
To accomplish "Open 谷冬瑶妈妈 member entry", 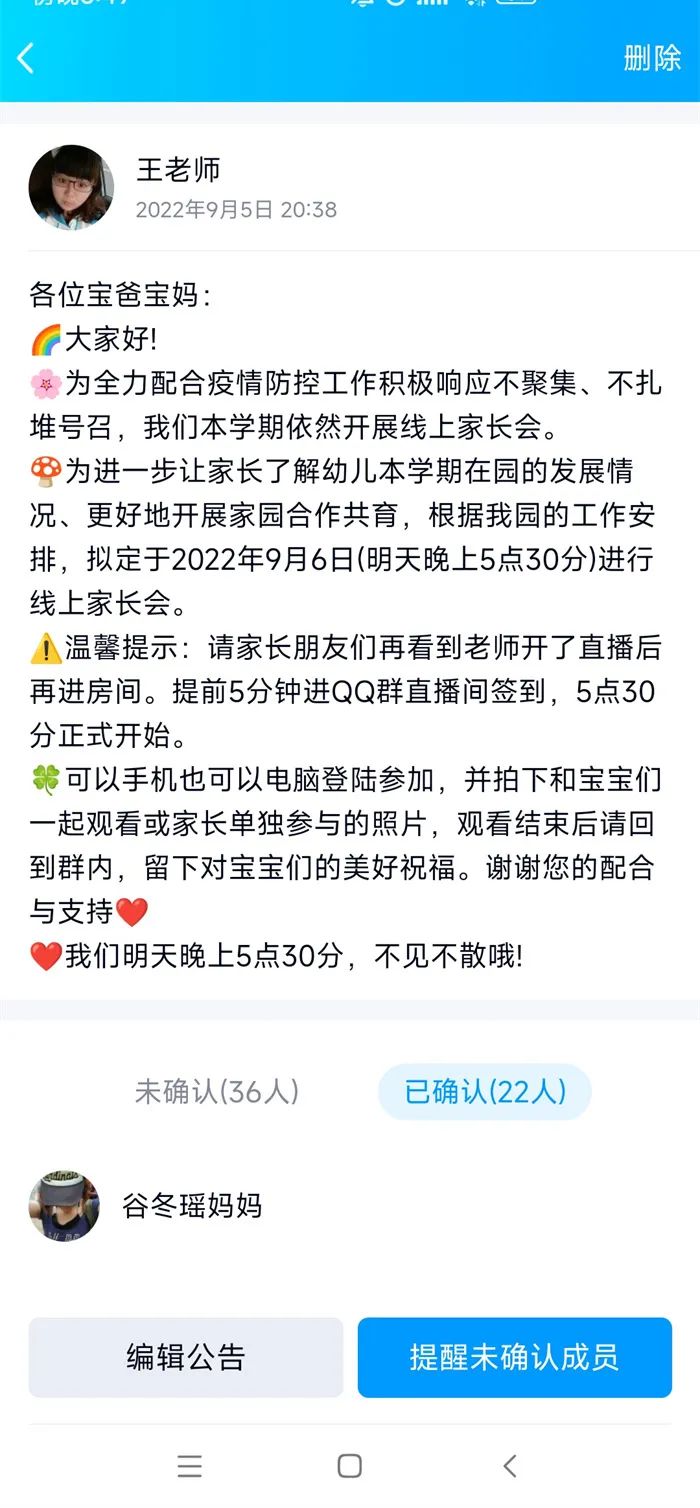I will coord(191,1205).
